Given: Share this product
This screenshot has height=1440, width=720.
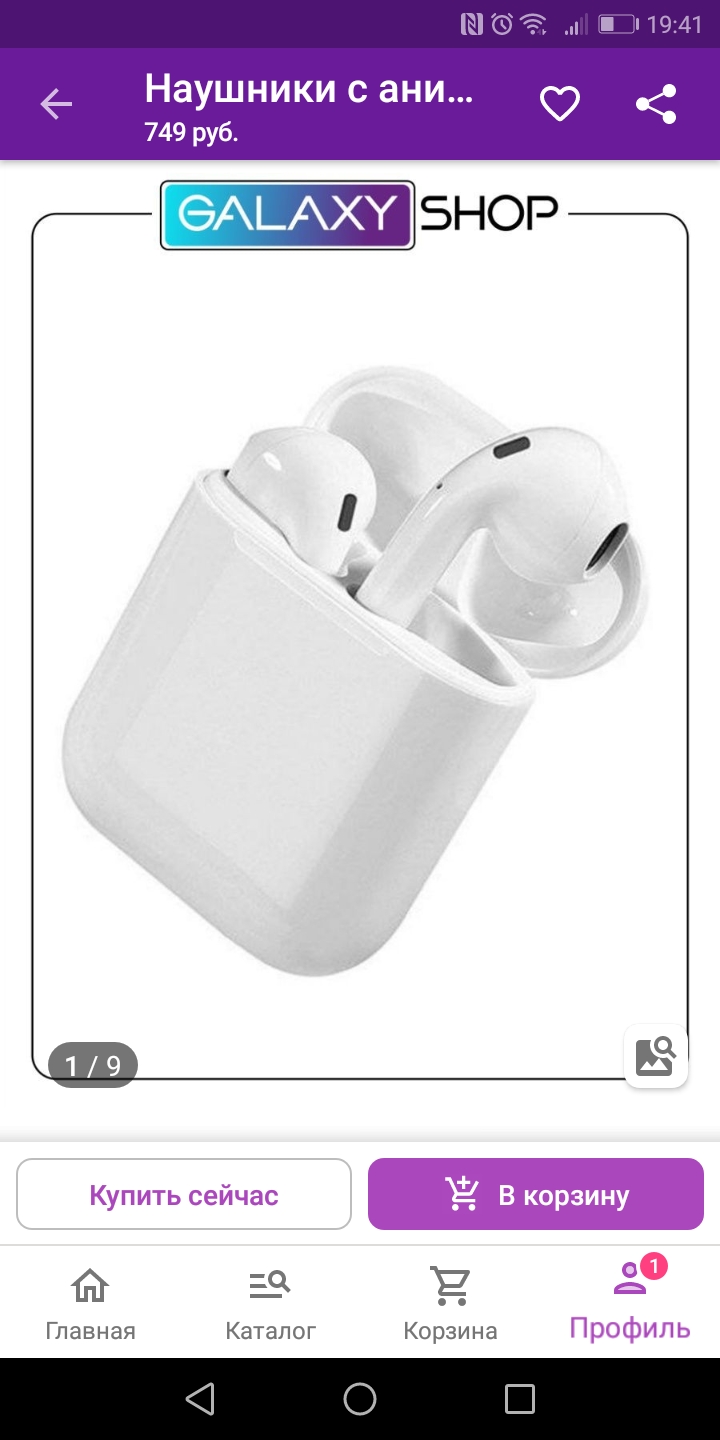Looking at the screenshot, I should pyautogui.click(x=656, y=104).
